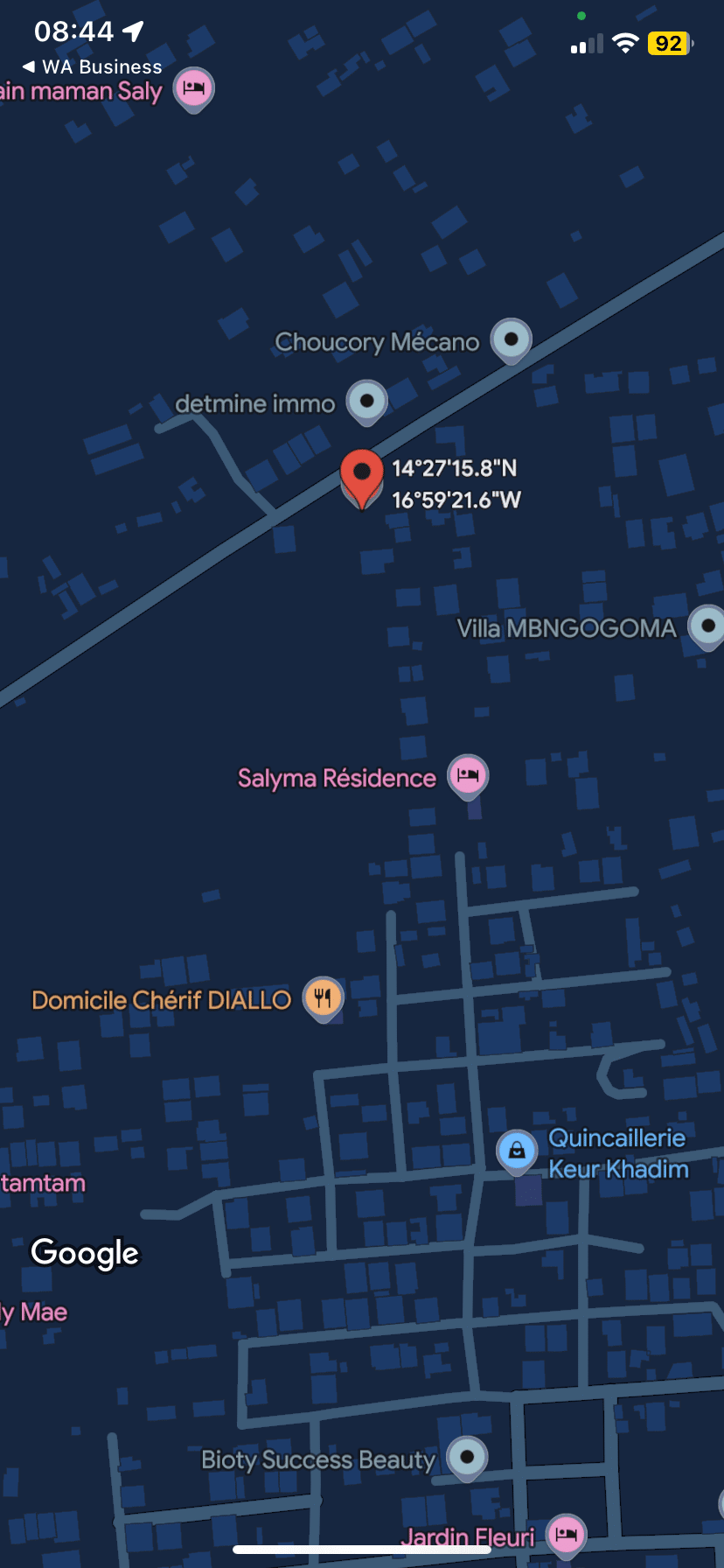Open Domicile Chérif DIALLO restaurant pin
The height and width of the screenshot is (1568, 724).
point(323,998)
